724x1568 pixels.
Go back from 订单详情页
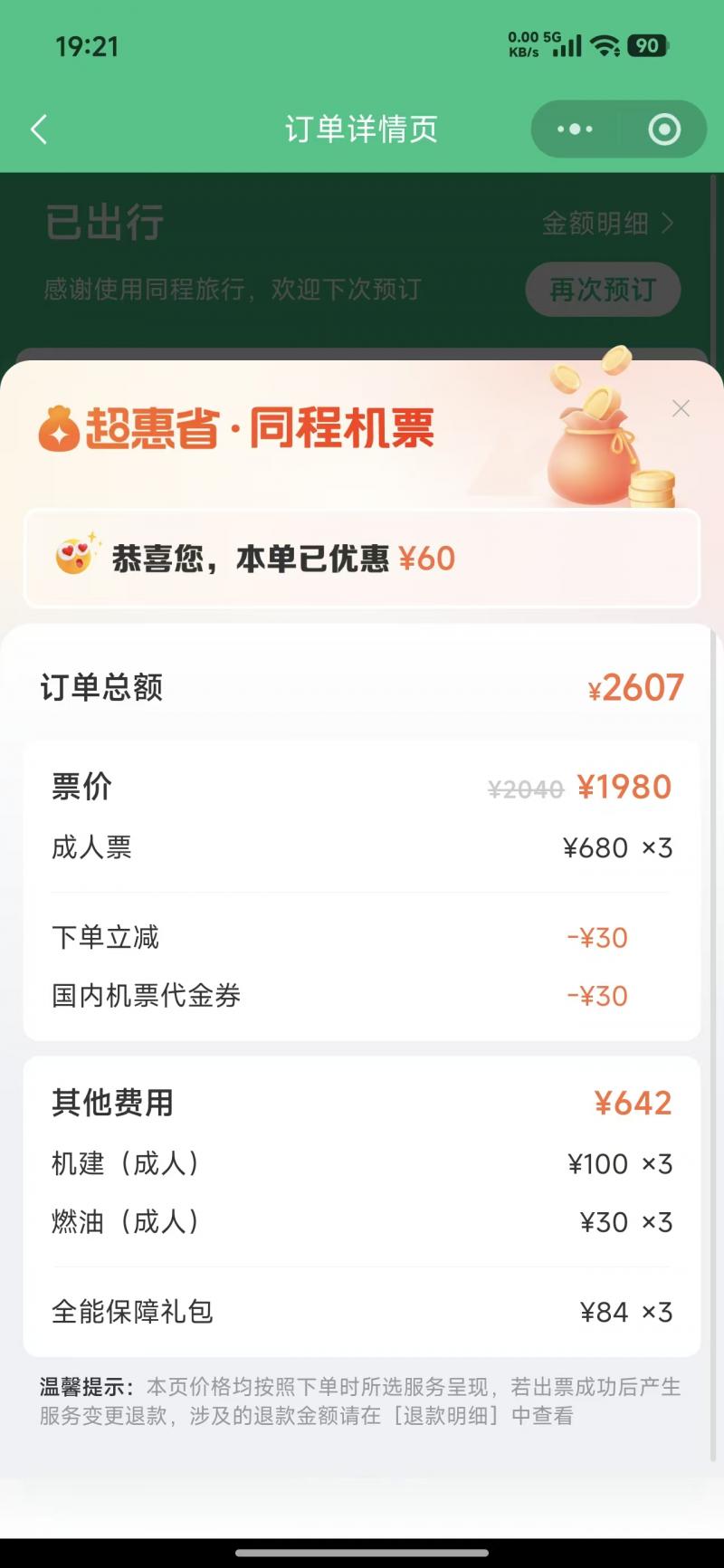(x=39, y=129)
